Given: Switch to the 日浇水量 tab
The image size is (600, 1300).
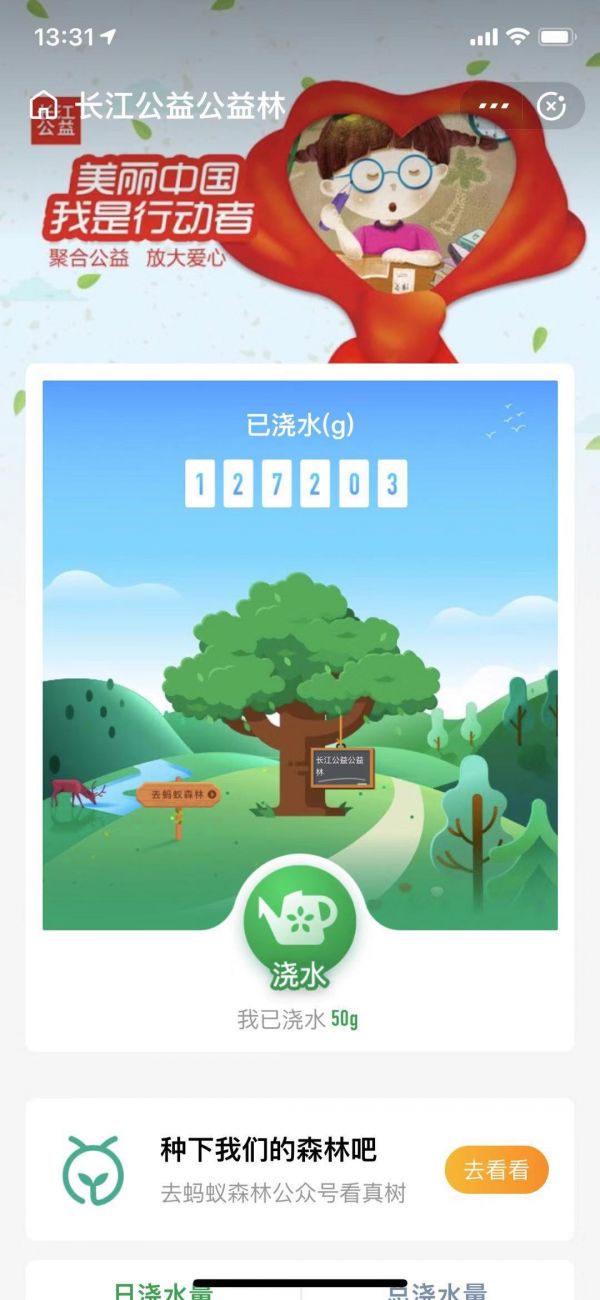Looking at the screenshot, I should [x=163, y=1290].
